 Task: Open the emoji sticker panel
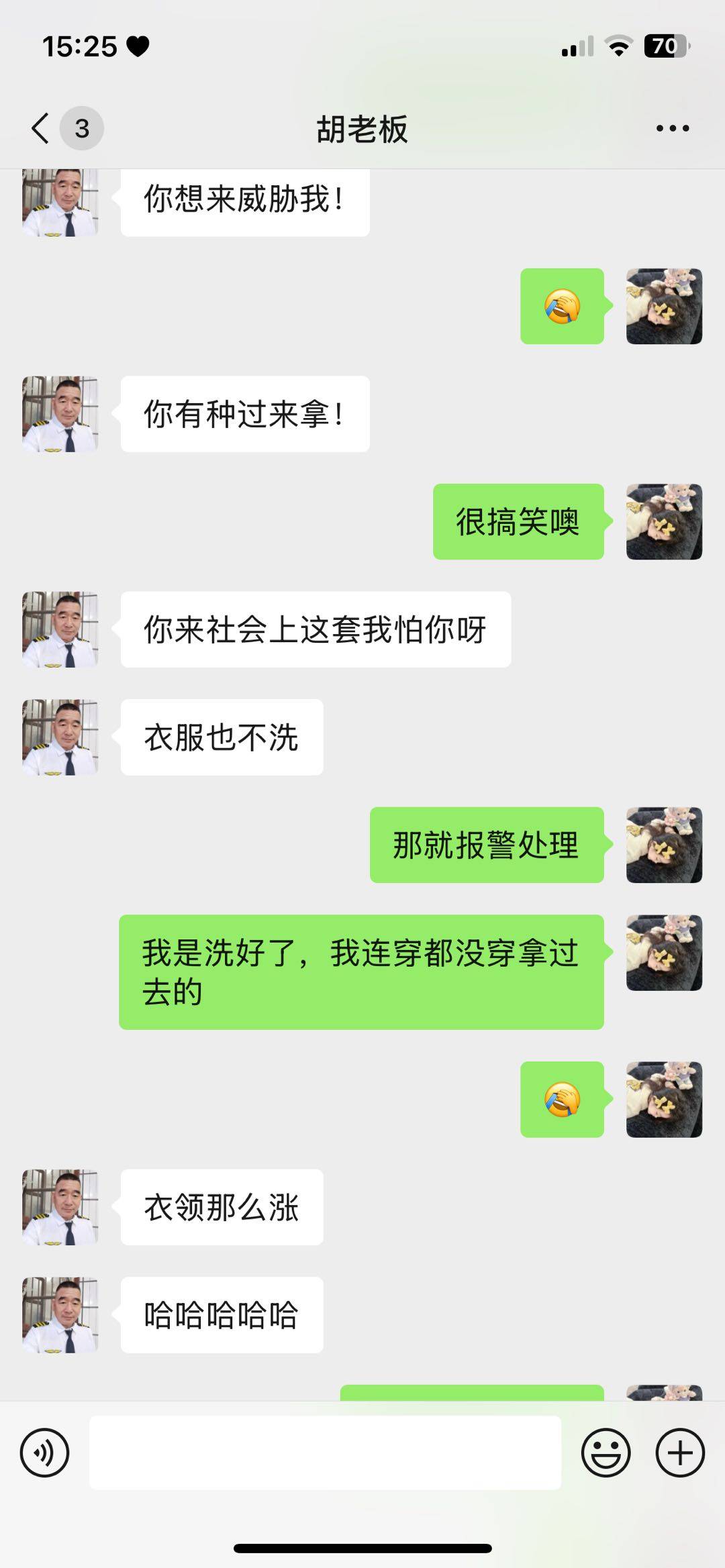(606, 1453)
